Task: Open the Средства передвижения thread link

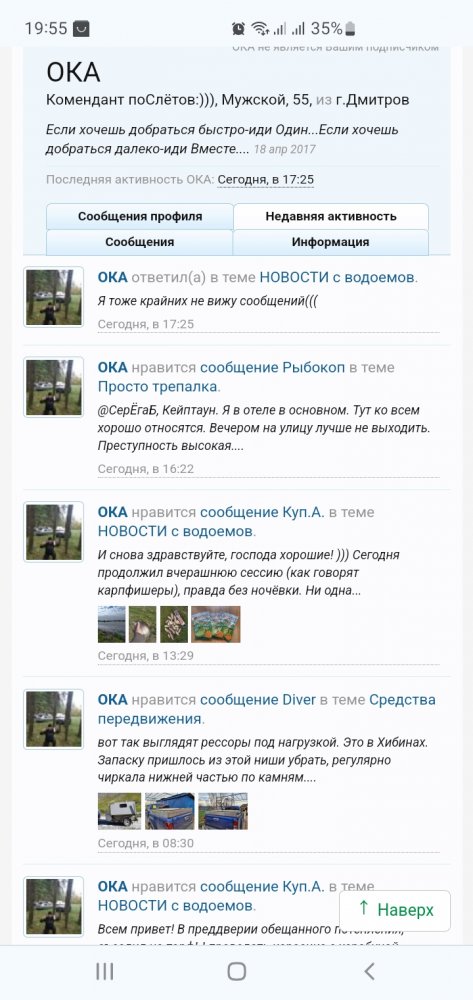Action: pos(266,709)
